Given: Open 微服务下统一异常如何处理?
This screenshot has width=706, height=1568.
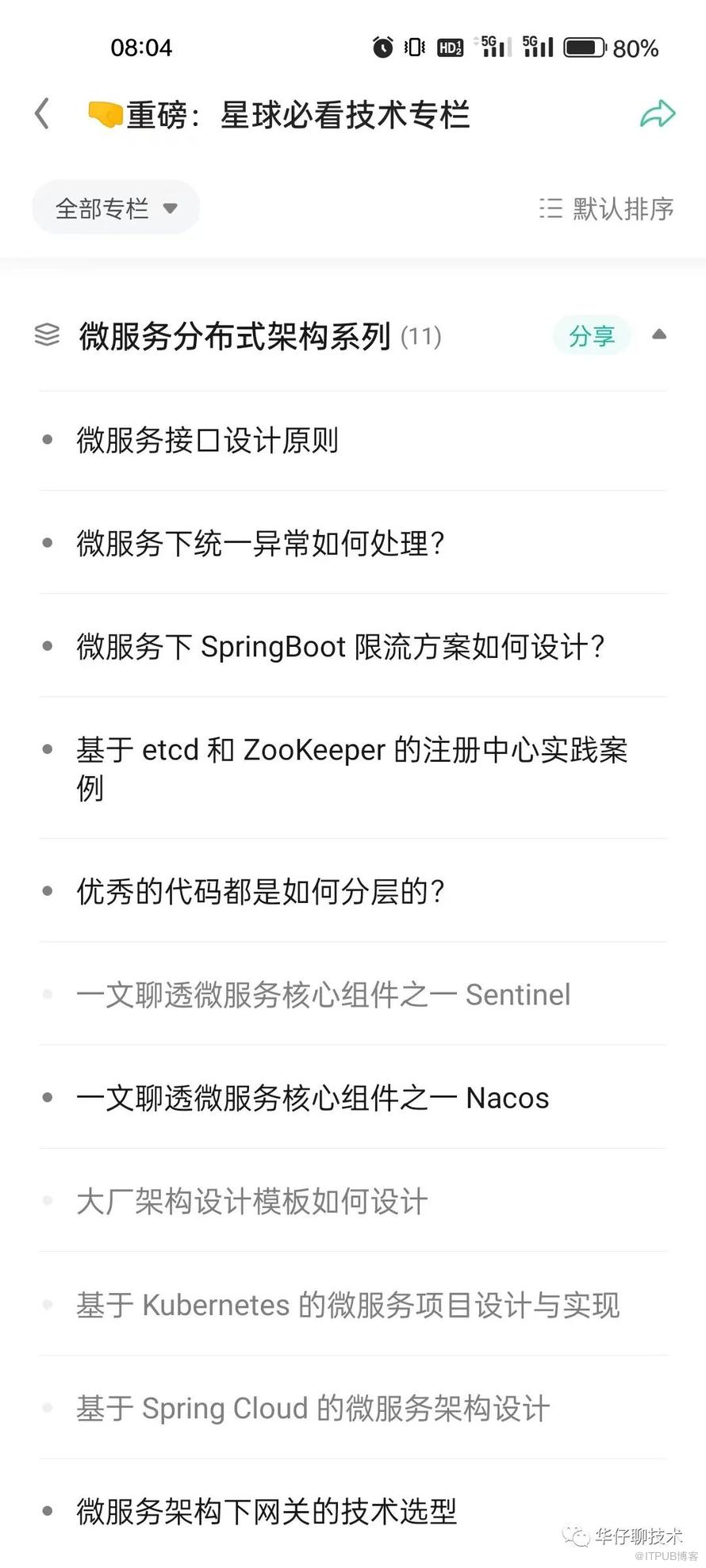Looking at the screenshot, I should pos(260,544).
